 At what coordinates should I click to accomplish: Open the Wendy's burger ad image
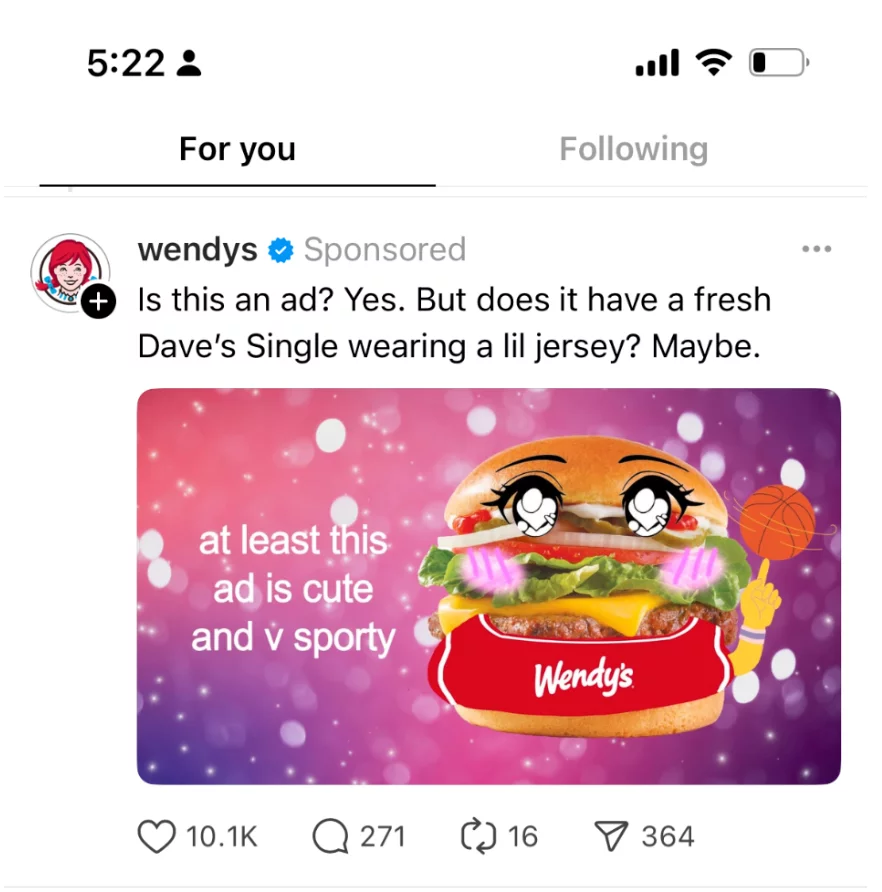pyautogui.click(x=488, y=586)
